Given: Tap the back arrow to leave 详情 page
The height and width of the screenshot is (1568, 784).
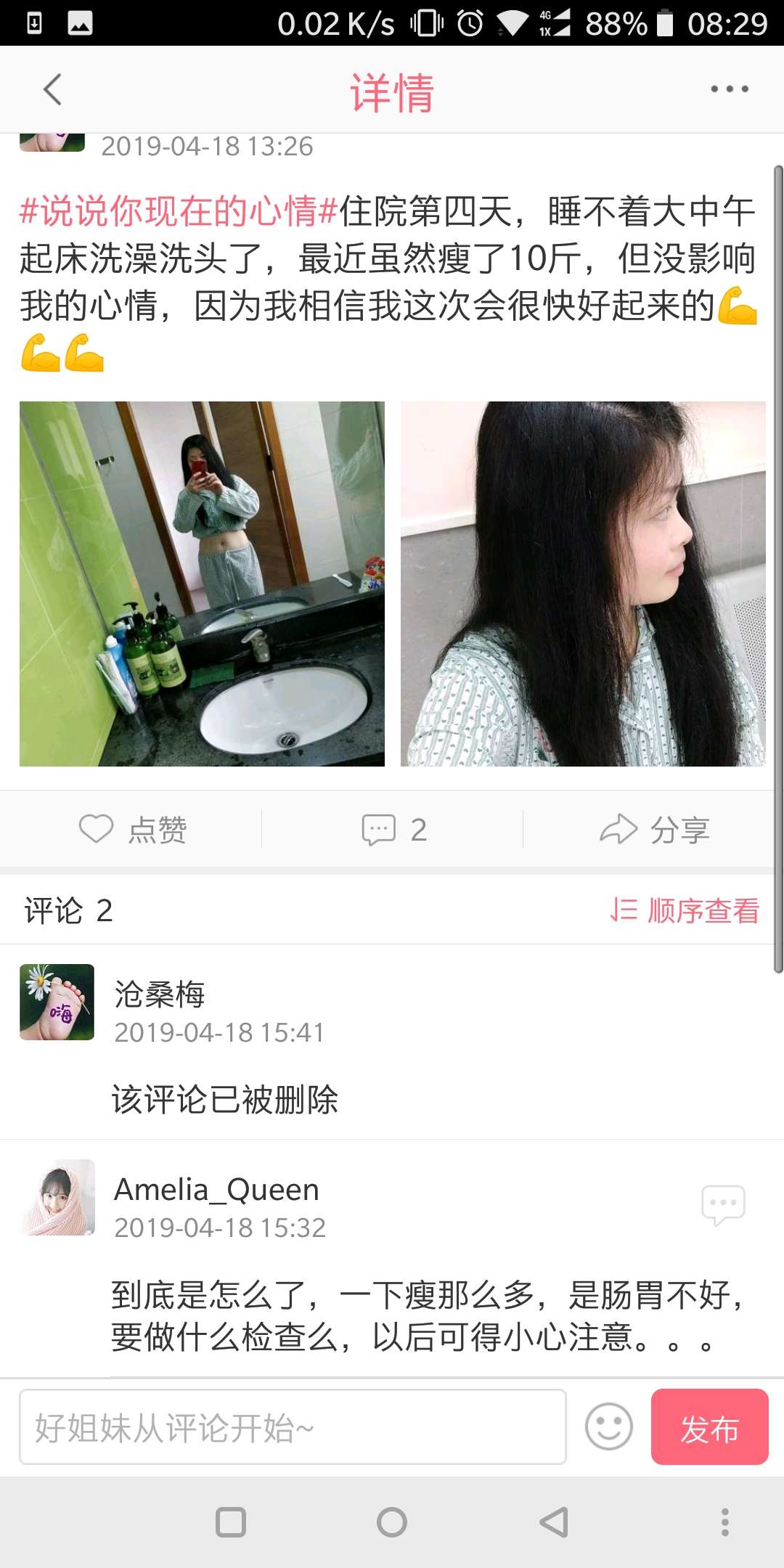Looking at the screenshot, I should pos(51,89).
